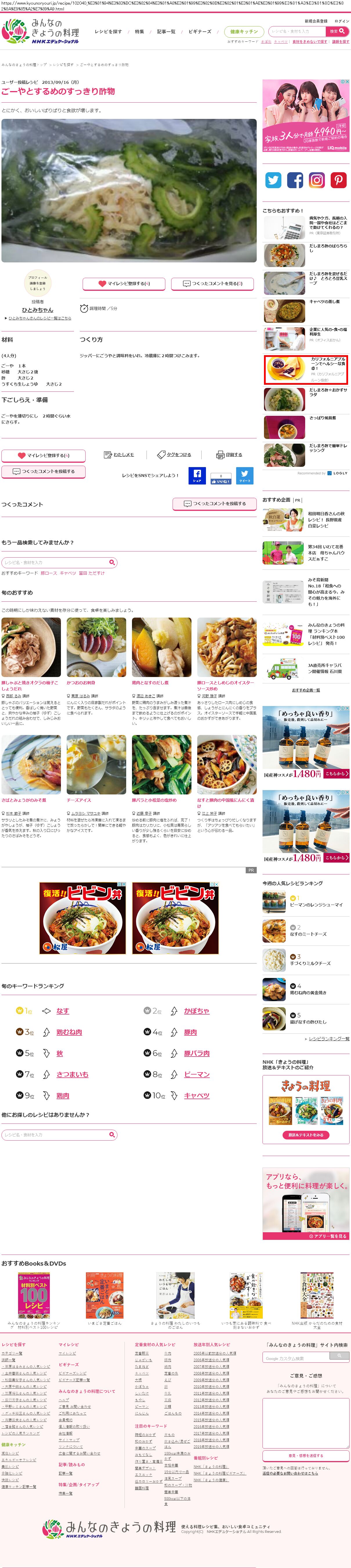This screenshot has height=1568, width=351.
Task: Open the ビギナーズ navigation item
Action: click(x=199, y=31)
